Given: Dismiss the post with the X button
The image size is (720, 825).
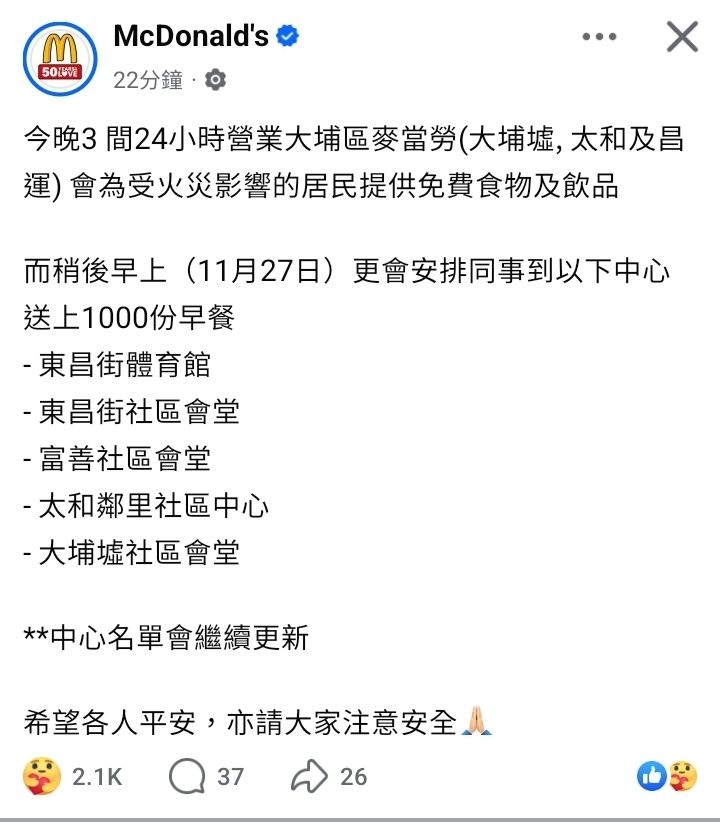Looking at the screenshot, I should (682, 37).
